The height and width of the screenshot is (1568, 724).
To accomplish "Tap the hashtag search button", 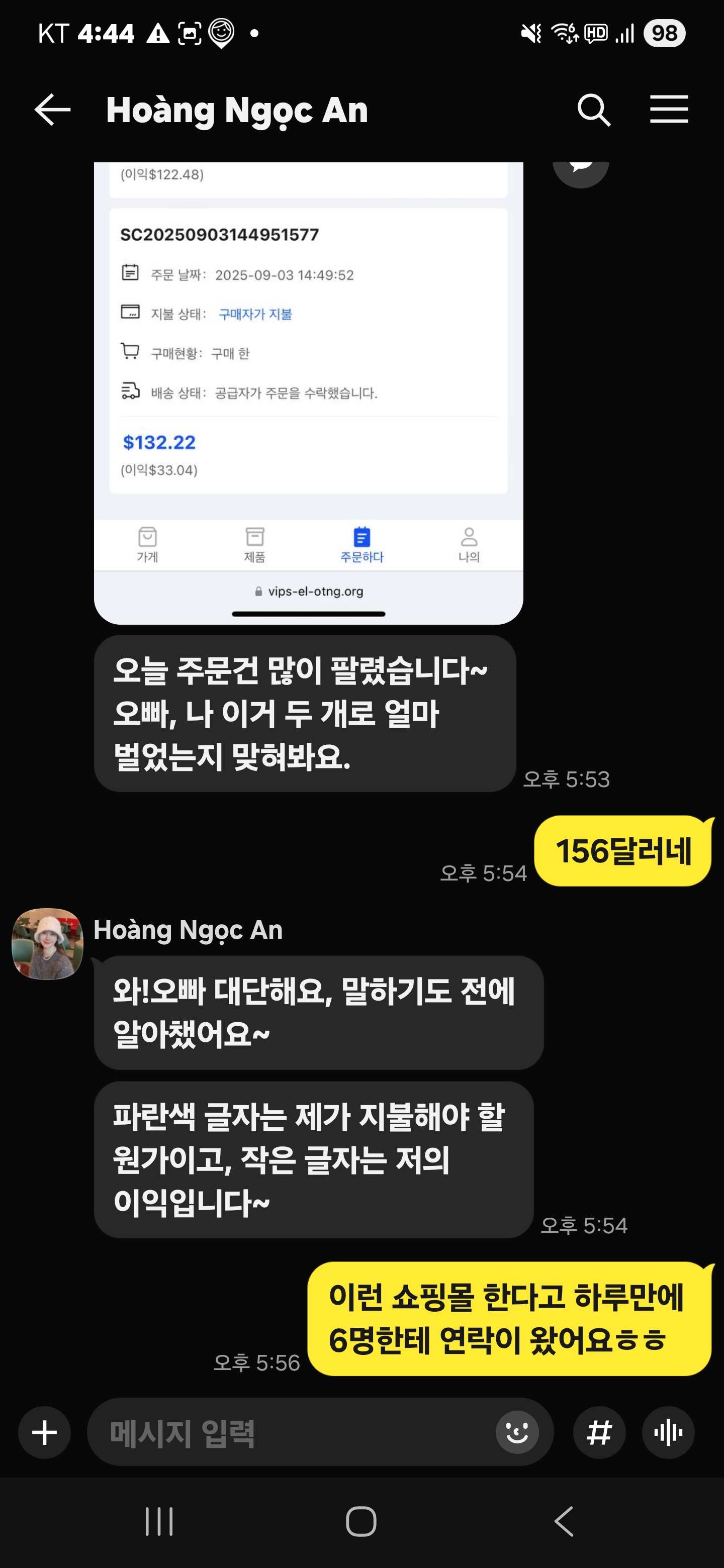I will [x=599, y=1432].
